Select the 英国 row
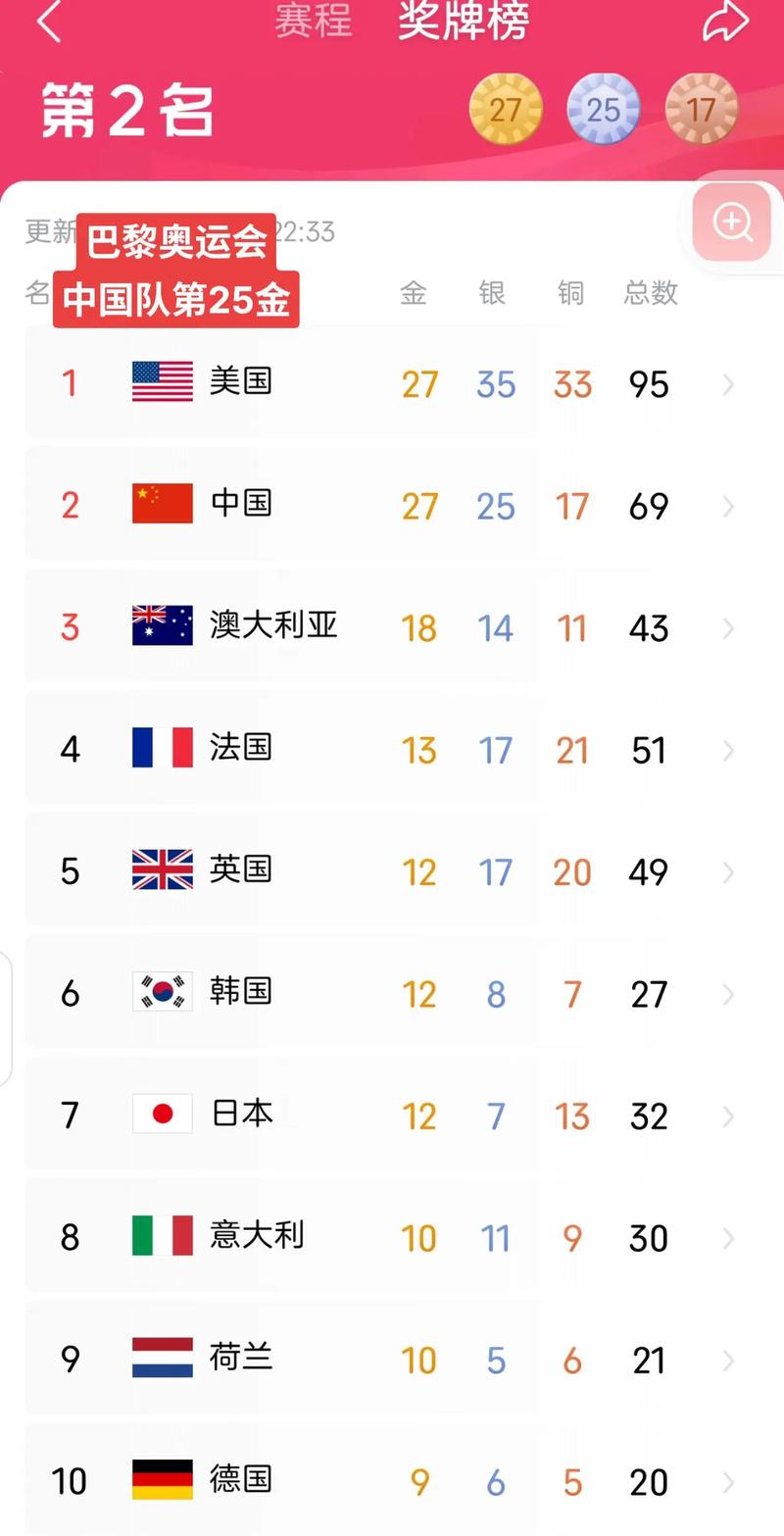The width and height of the screenshot is (784, 1536). click(x=392, y=870)
